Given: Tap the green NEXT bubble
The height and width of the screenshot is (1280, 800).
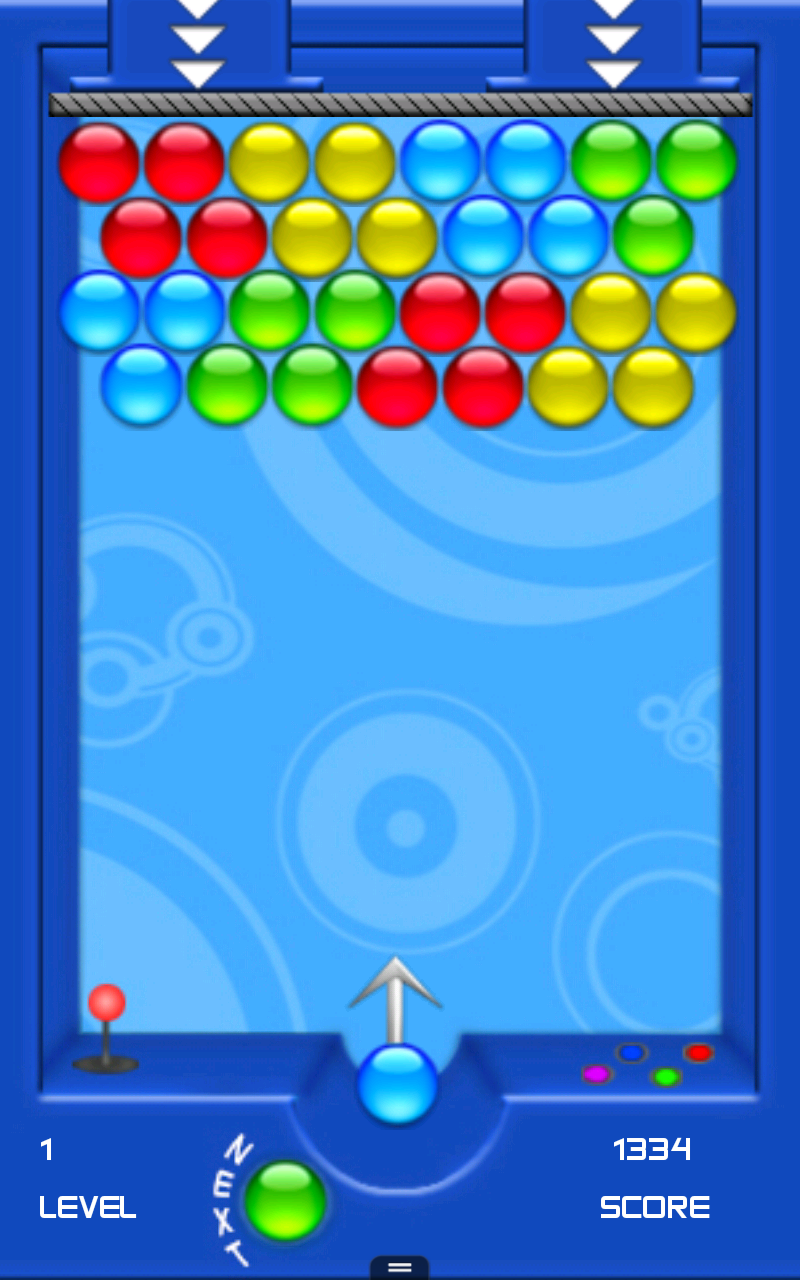Looking at the screenshot, I should pyautogui.click(x=285, y=1200).
